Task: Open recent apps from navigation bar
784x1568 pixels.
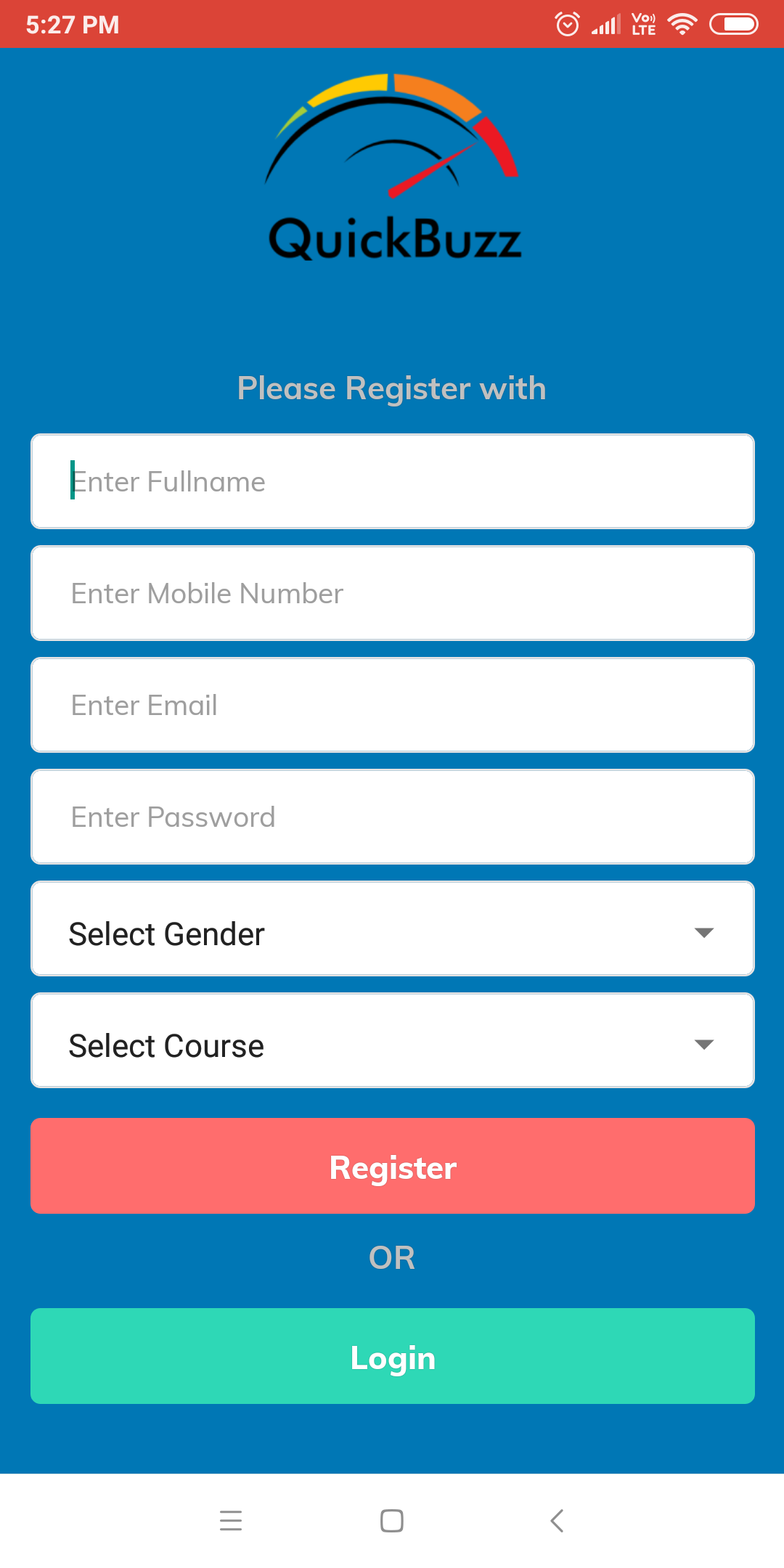Action: pyautogui.click(x=231, y=1520)
